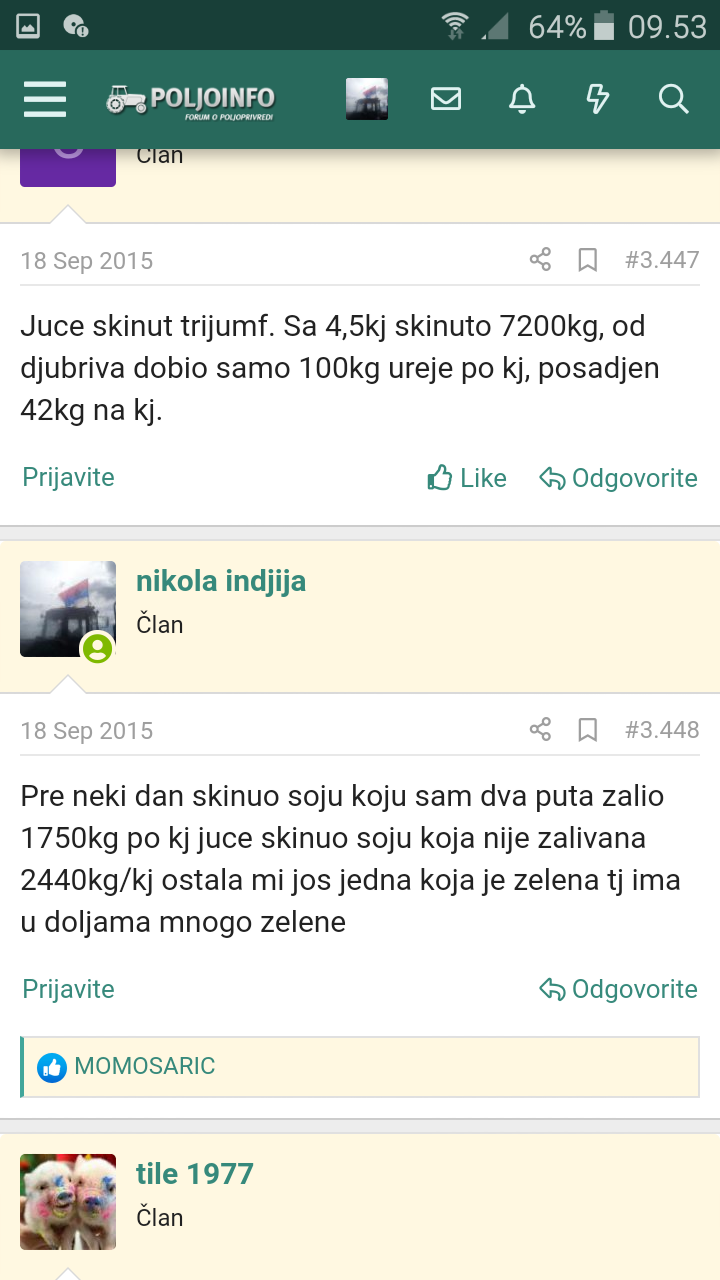720x1280 pixels.
Task: Open tile 1977's profile
Action: (195, 1173)
